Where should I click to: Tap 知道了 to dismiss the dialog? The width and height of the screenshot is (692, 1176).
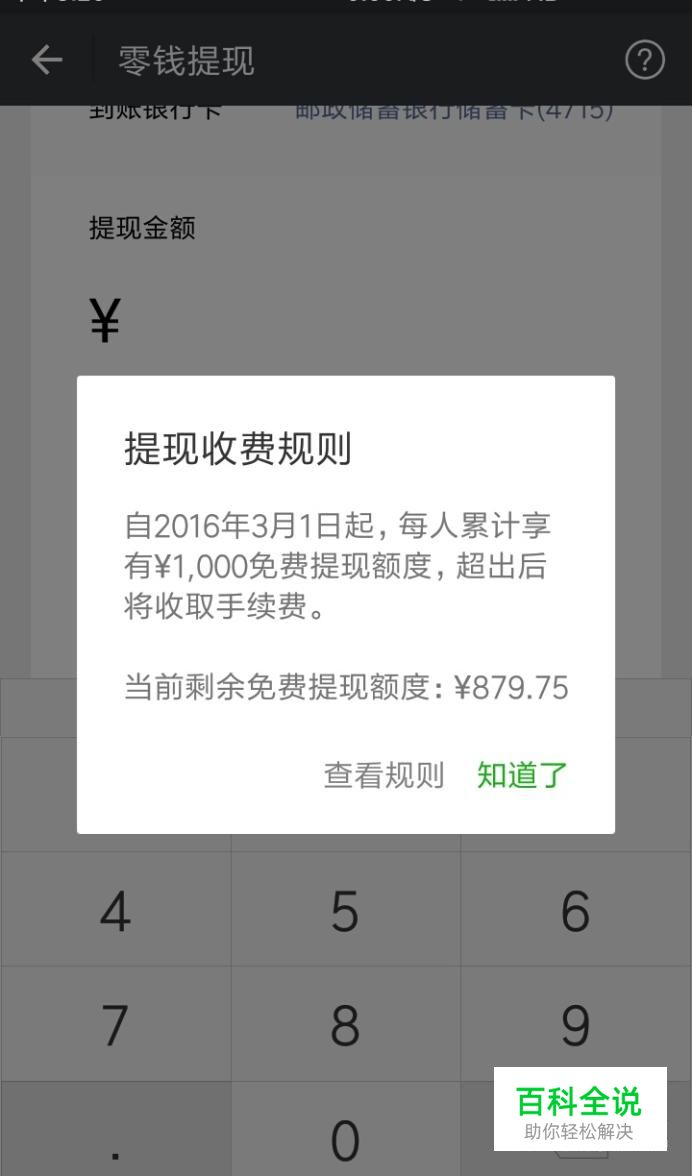523,775
